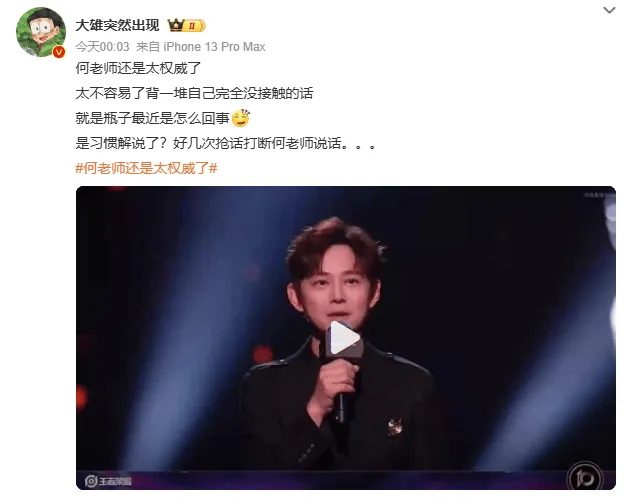
Task: Open 大雄突然出现's profile avatar
Action: coord(41,35)
